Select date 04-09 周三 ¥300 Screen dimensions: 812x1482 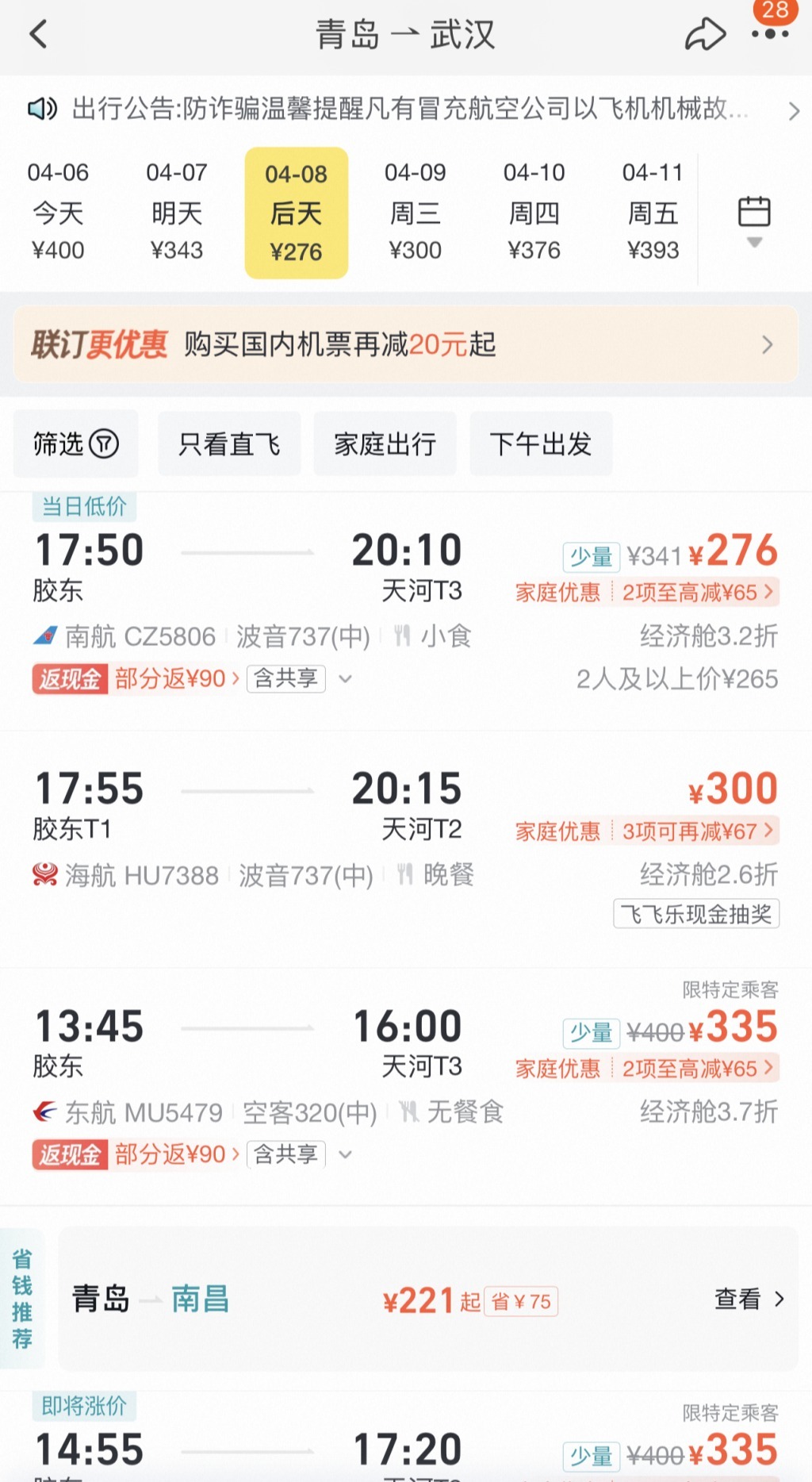coord(415,212)
